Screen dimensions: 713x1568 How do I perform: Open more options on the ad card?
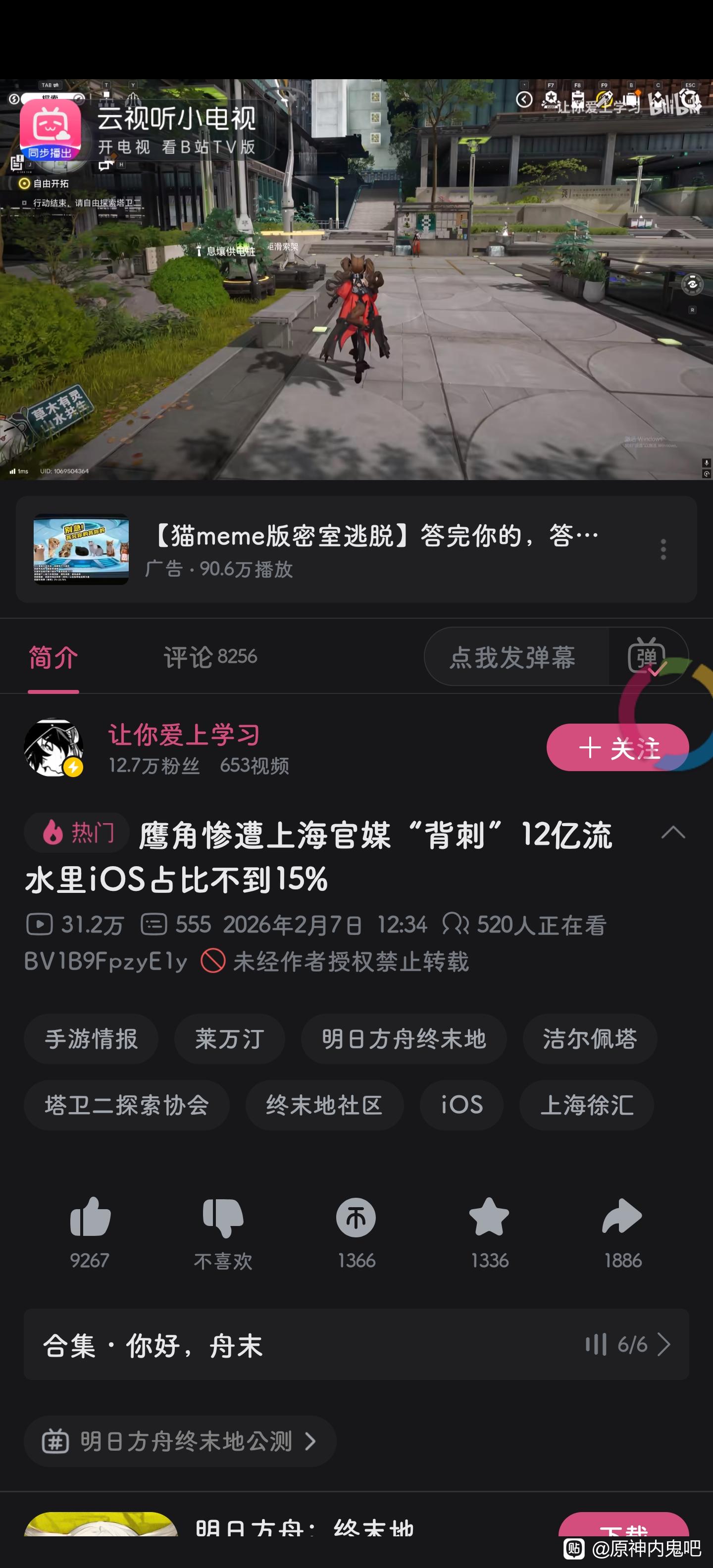pyautogui.click(x=663, y=549)
